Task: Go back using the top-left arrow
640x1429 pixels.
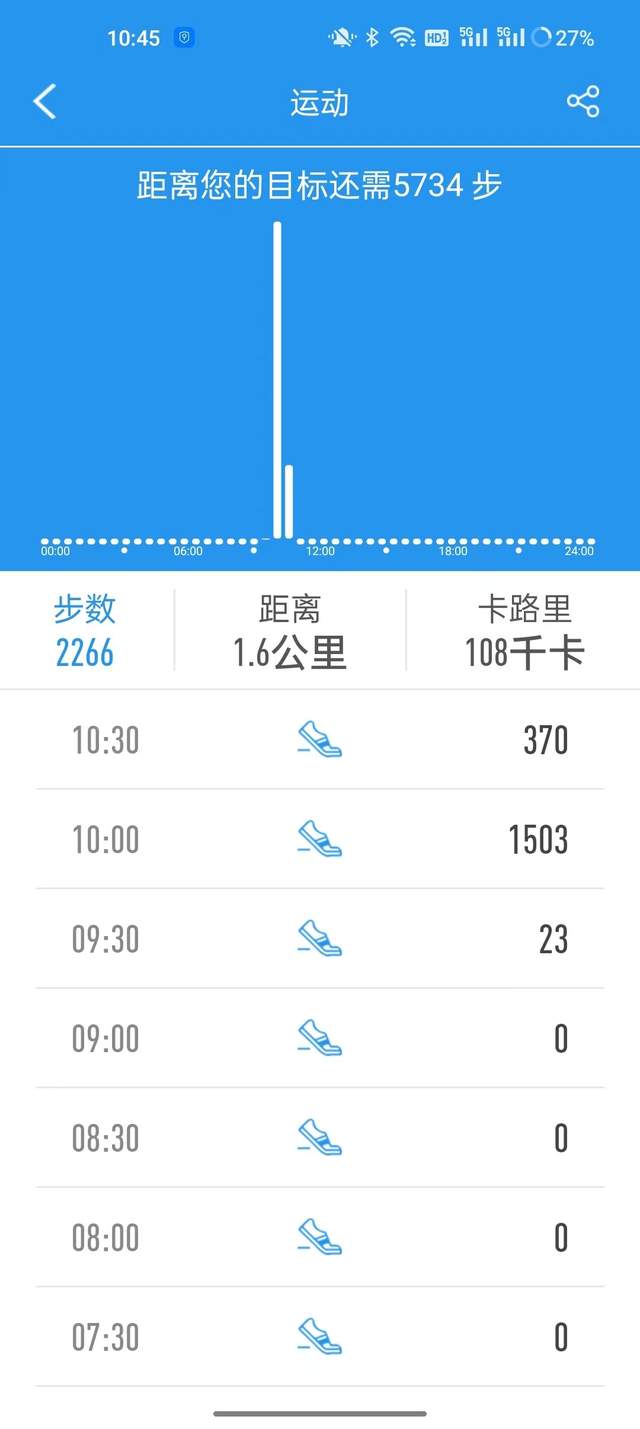Action: click(x=45, y=102)
